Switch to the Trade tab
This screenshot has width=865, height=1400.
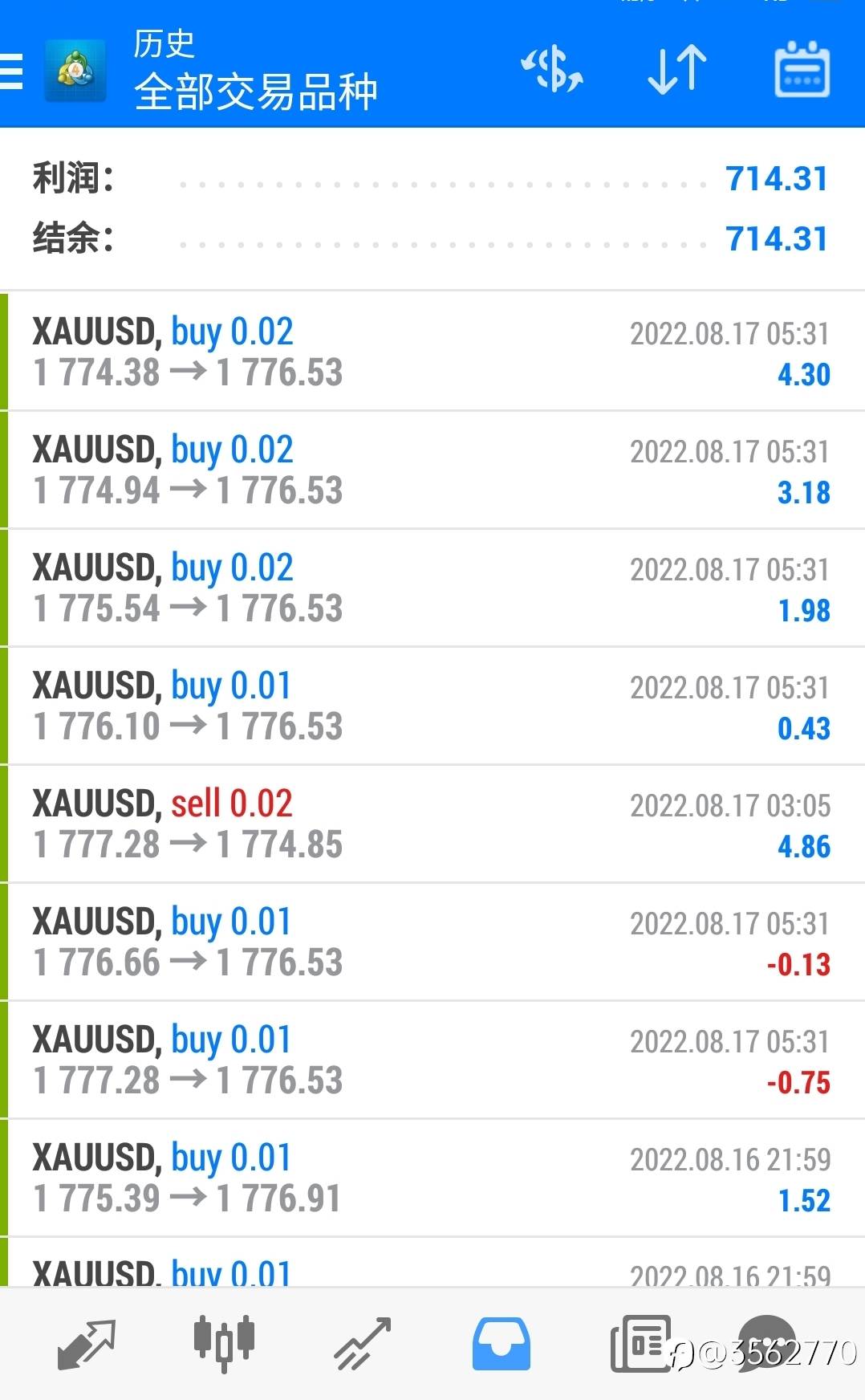[363, 1344]
